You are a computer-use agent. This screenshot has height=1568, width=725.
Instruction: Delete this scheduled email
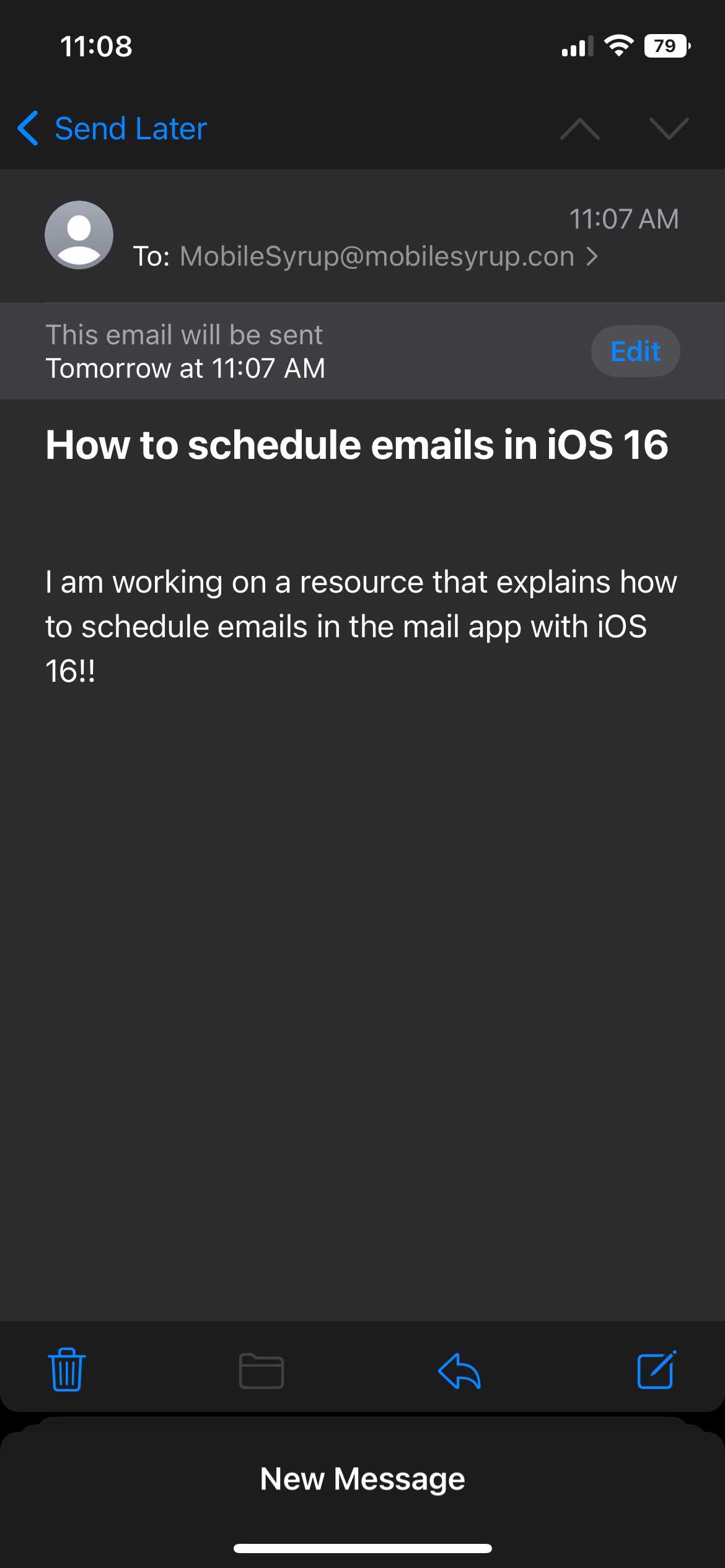pos(66,1370)
